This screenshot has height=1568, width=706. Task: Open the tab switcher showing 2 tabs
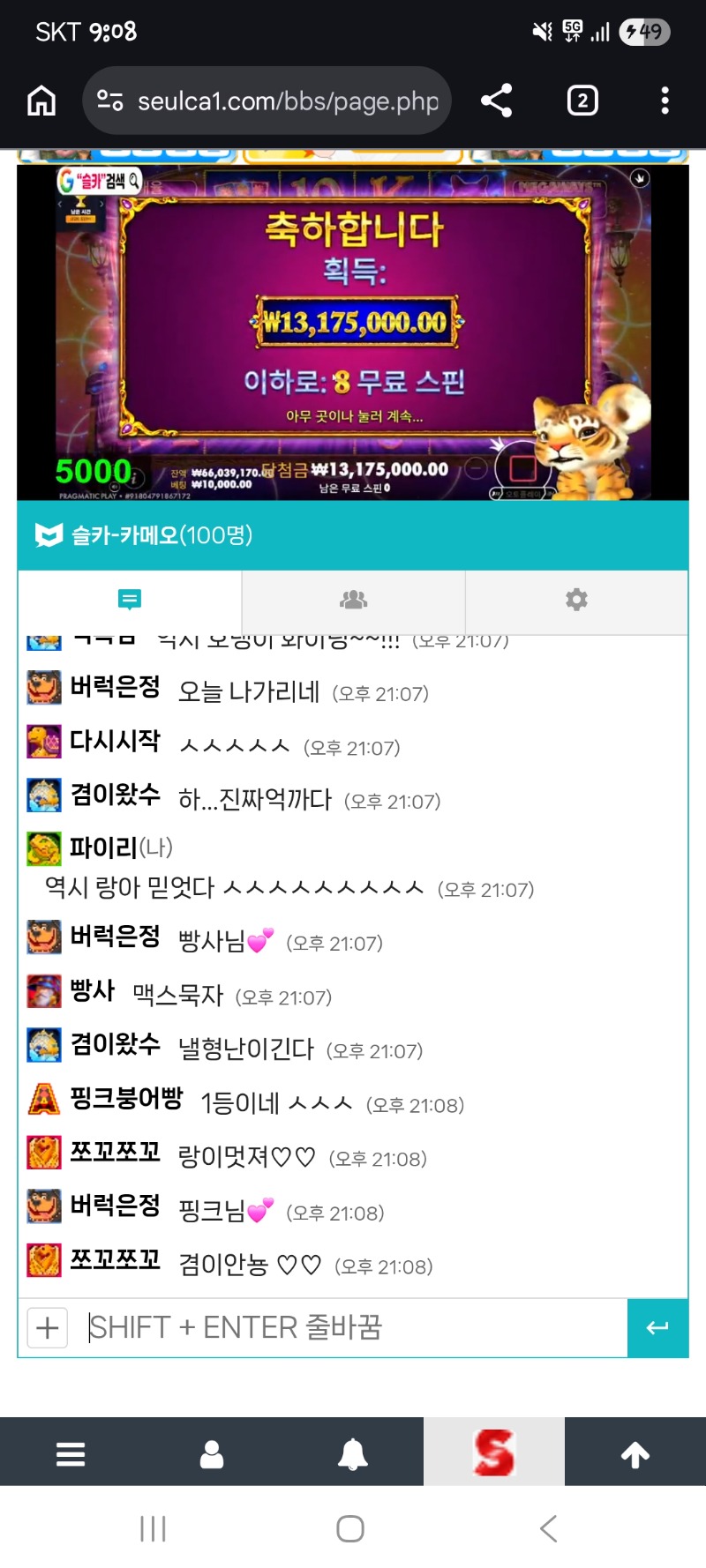pos(582,101)
